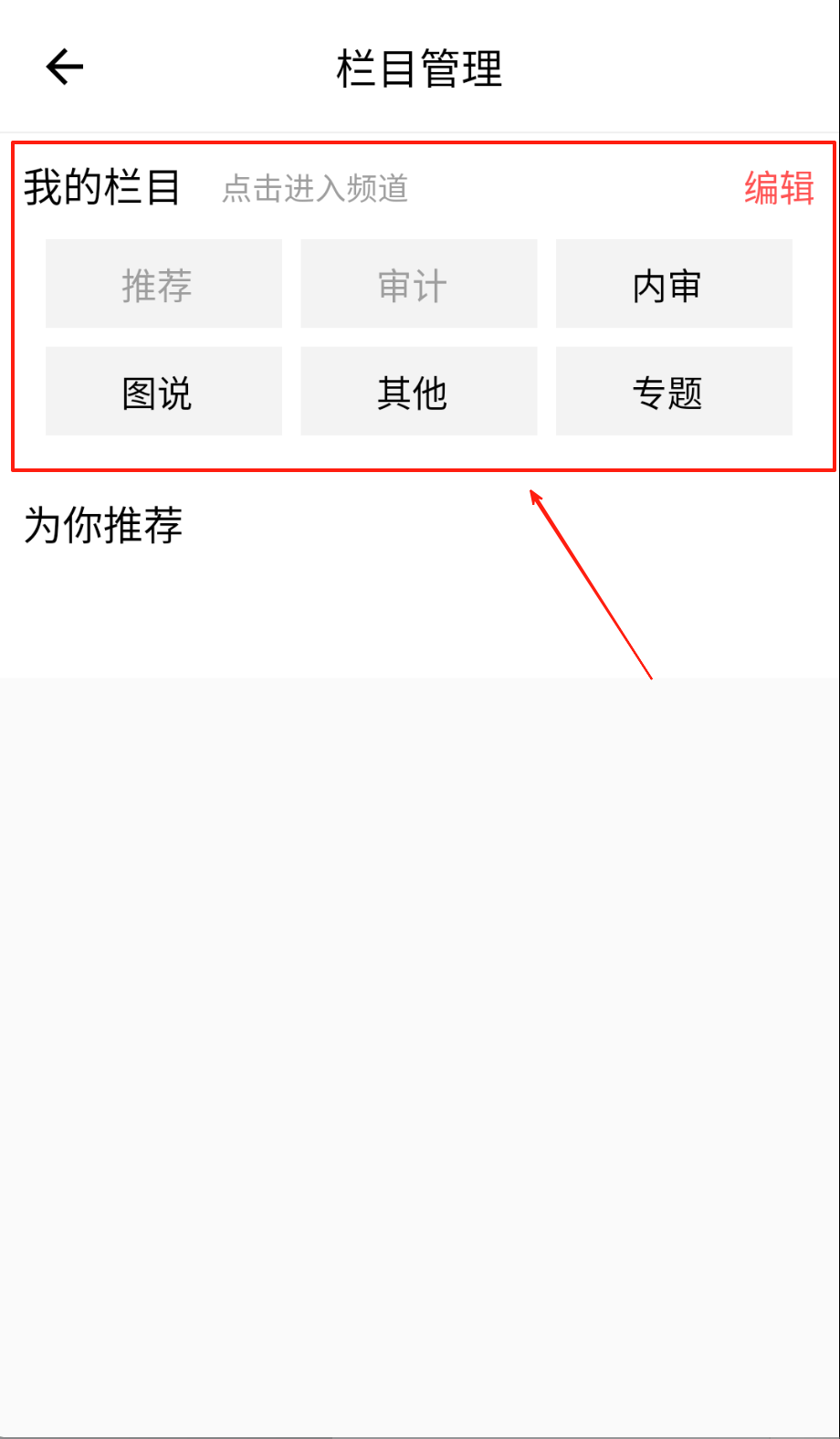Go back using the top-left arrow
The image size is (840, 1439).
tap(64, 67)
